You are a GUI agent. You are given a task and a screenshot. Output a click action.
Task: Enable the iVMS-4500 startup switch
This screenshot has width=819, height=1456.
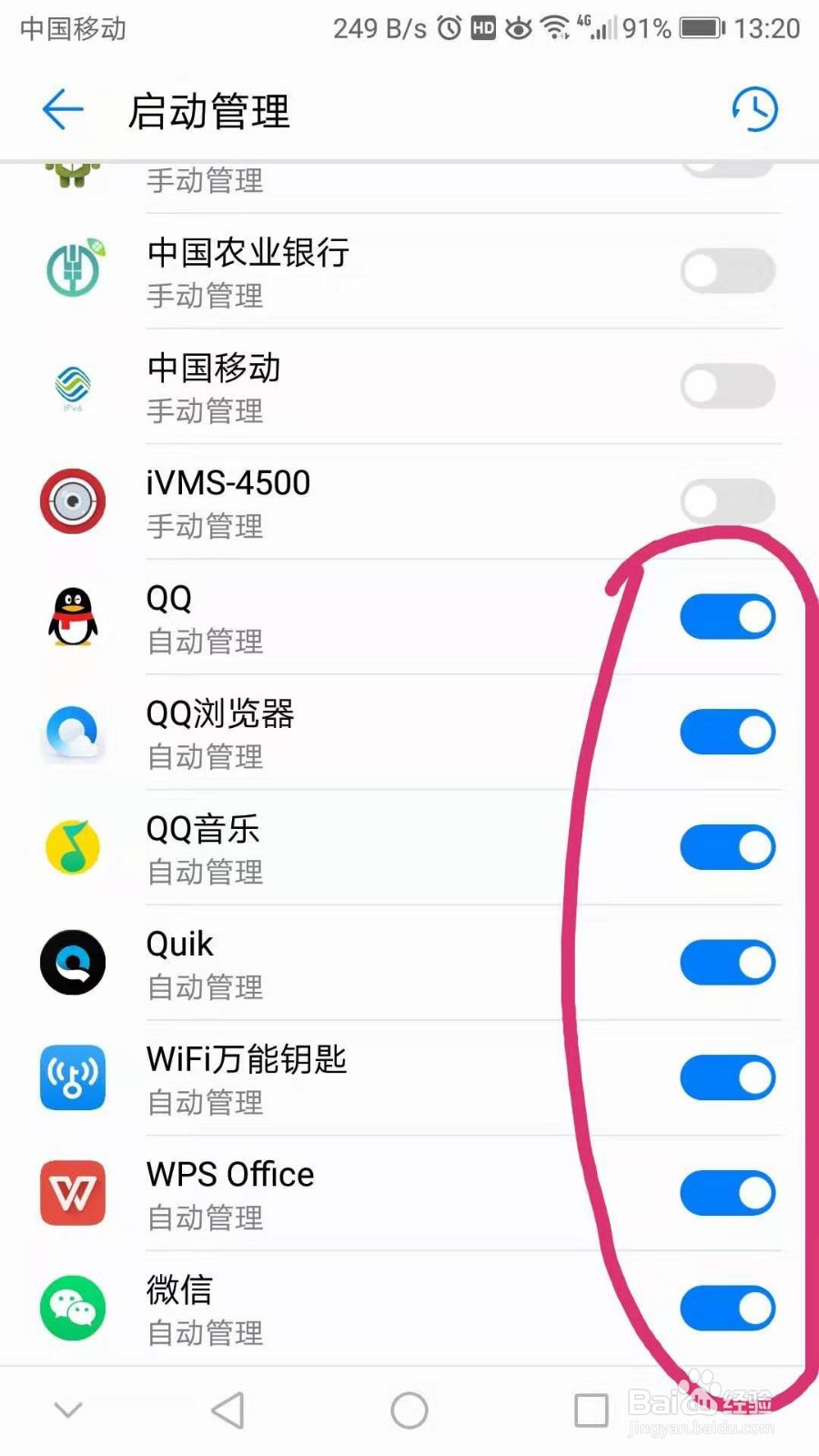pyautogui.click(x=727, y=501)
